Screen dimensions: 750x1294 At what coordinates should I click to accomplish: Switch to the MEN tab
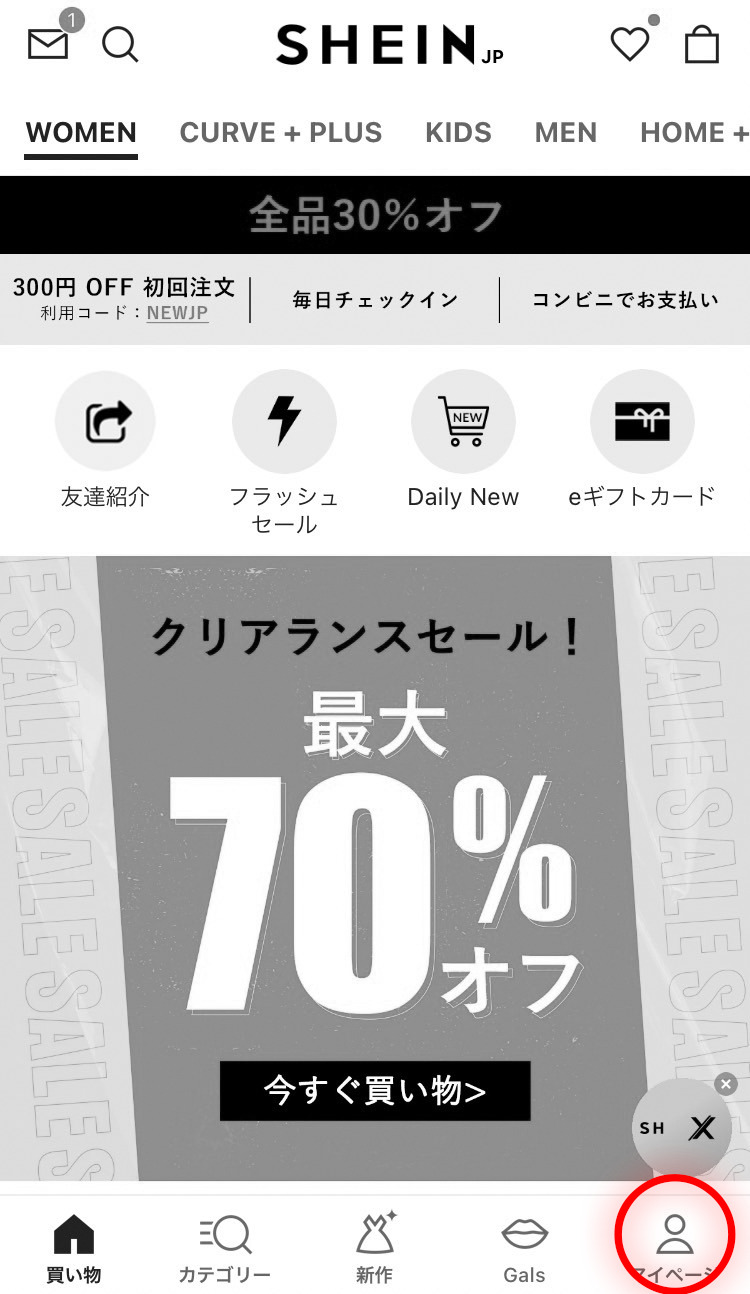(x=565, y=133)
